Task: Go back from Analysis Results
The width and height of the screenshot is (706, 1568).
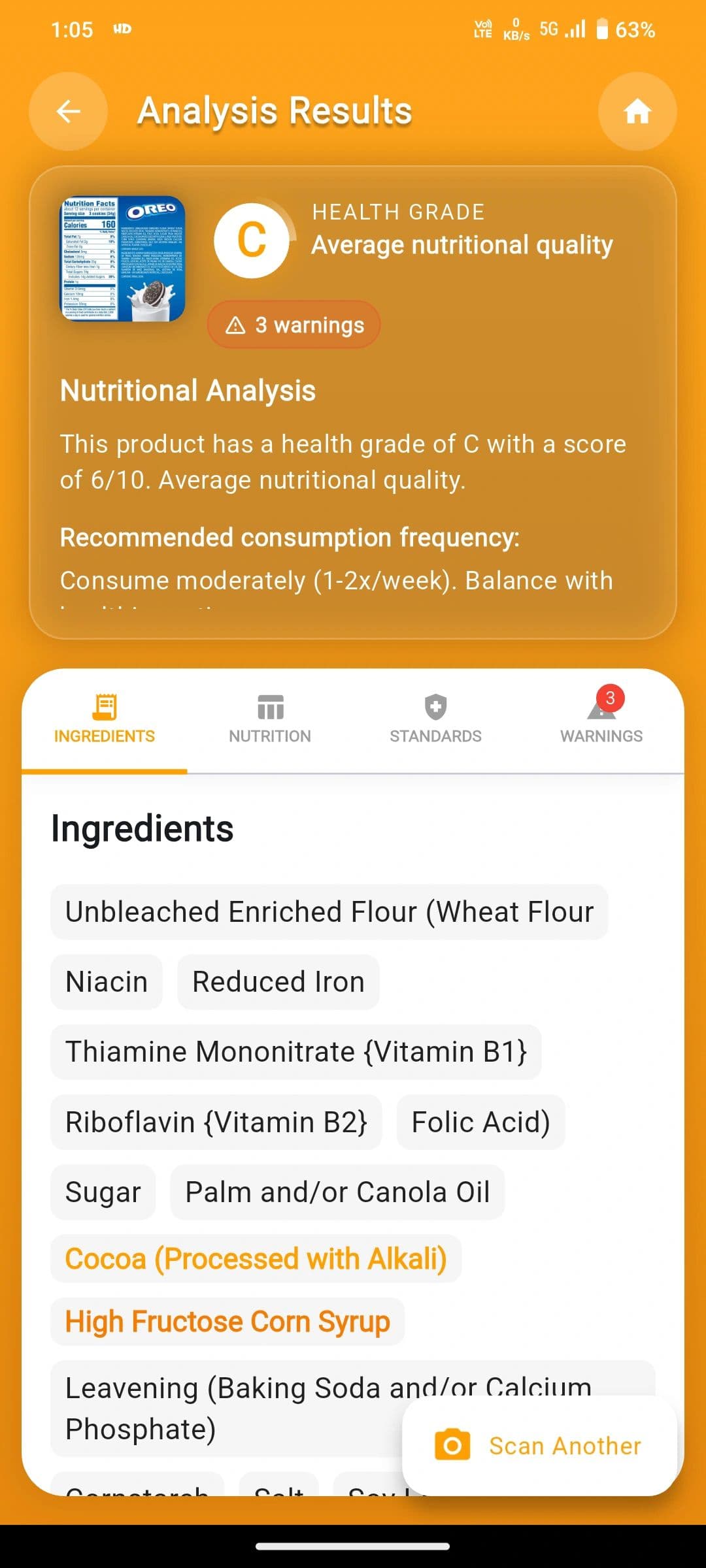Action: click(68, 112)
